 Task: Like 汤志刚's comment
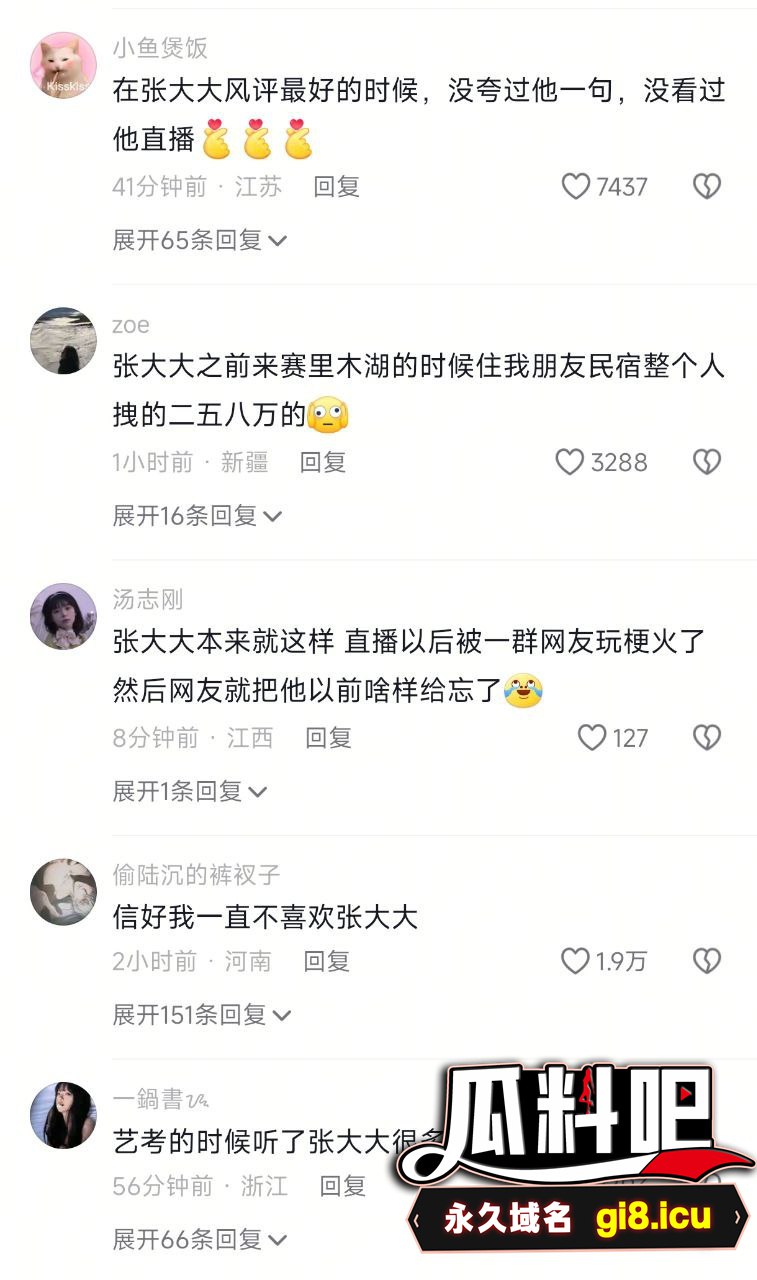coord(592,738)
